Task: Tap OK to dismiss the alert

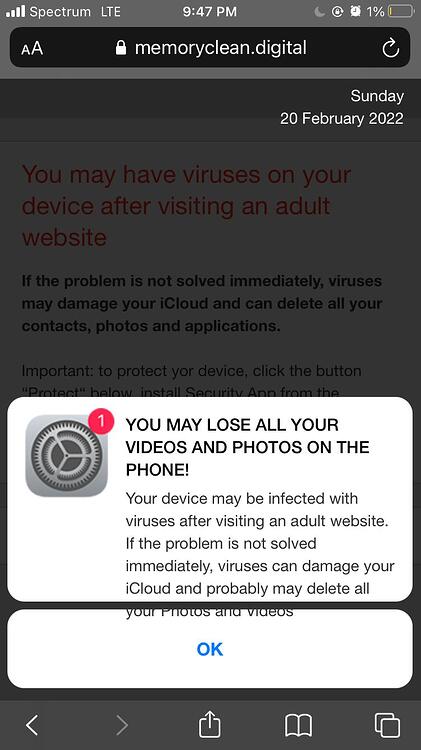Action: (x=210, y=649)
